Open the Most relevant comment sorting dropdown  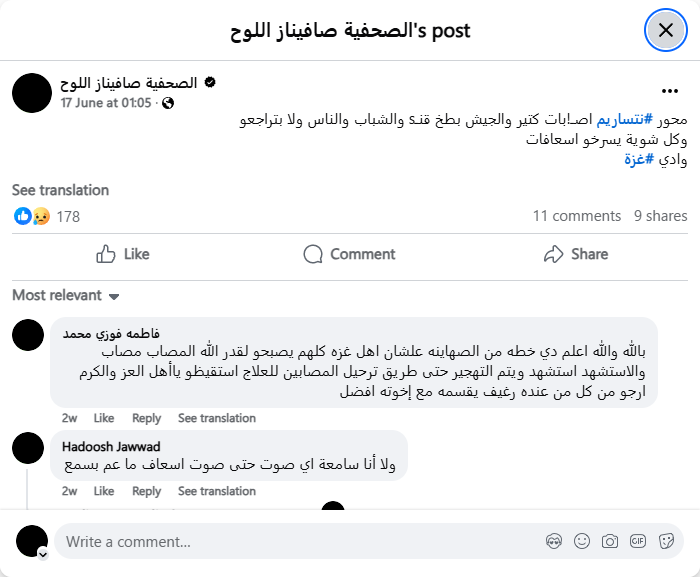tap(66, 295)
